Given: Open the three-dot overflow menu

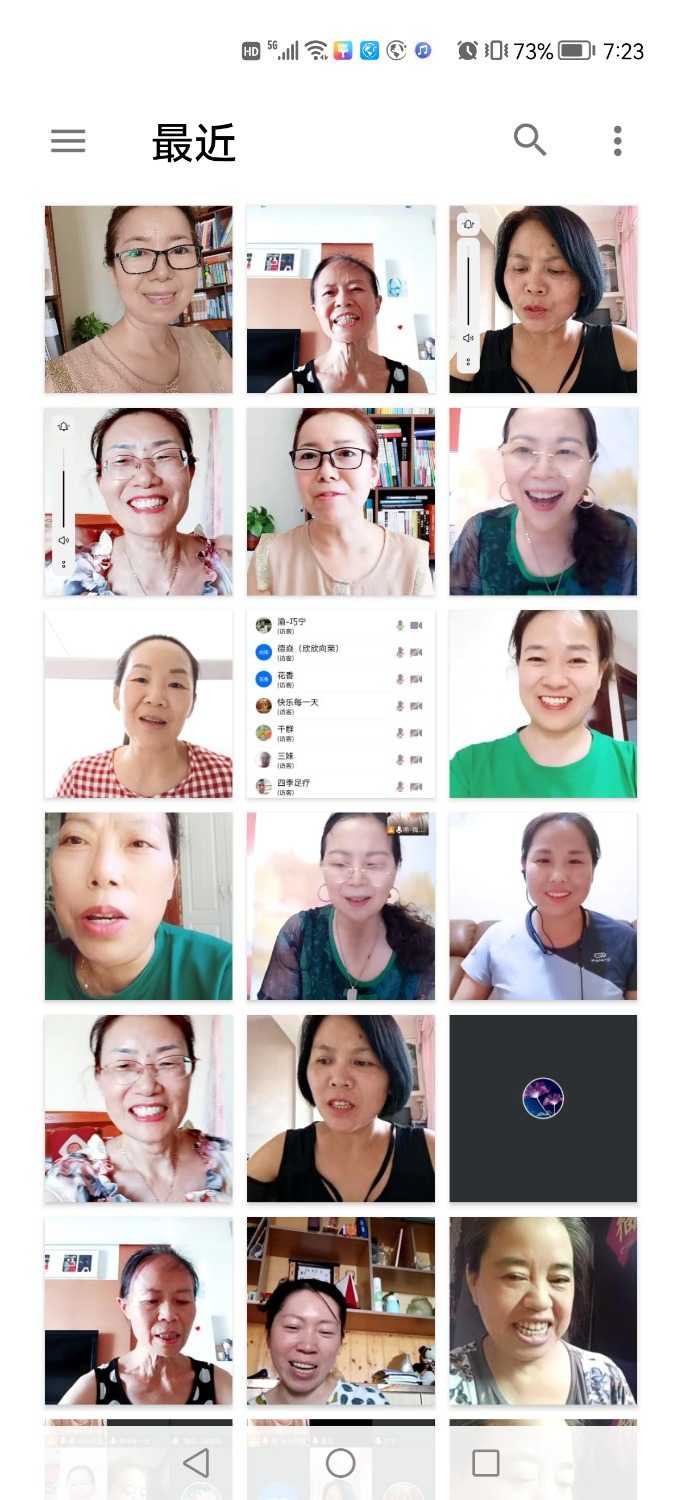Looking at the screenshot, I should tap(617, 141).
